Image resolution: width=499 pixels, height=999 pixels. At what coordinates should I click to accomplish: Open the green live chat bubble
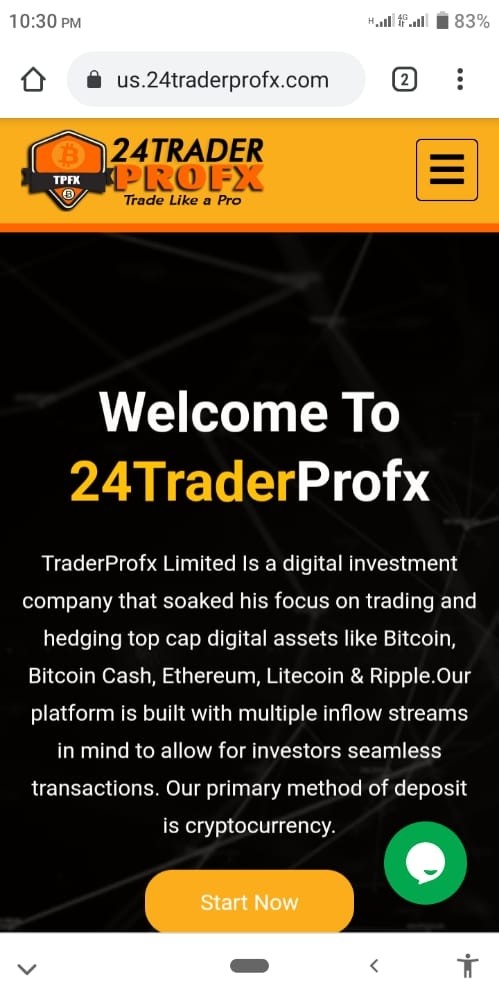click(425, 863)
